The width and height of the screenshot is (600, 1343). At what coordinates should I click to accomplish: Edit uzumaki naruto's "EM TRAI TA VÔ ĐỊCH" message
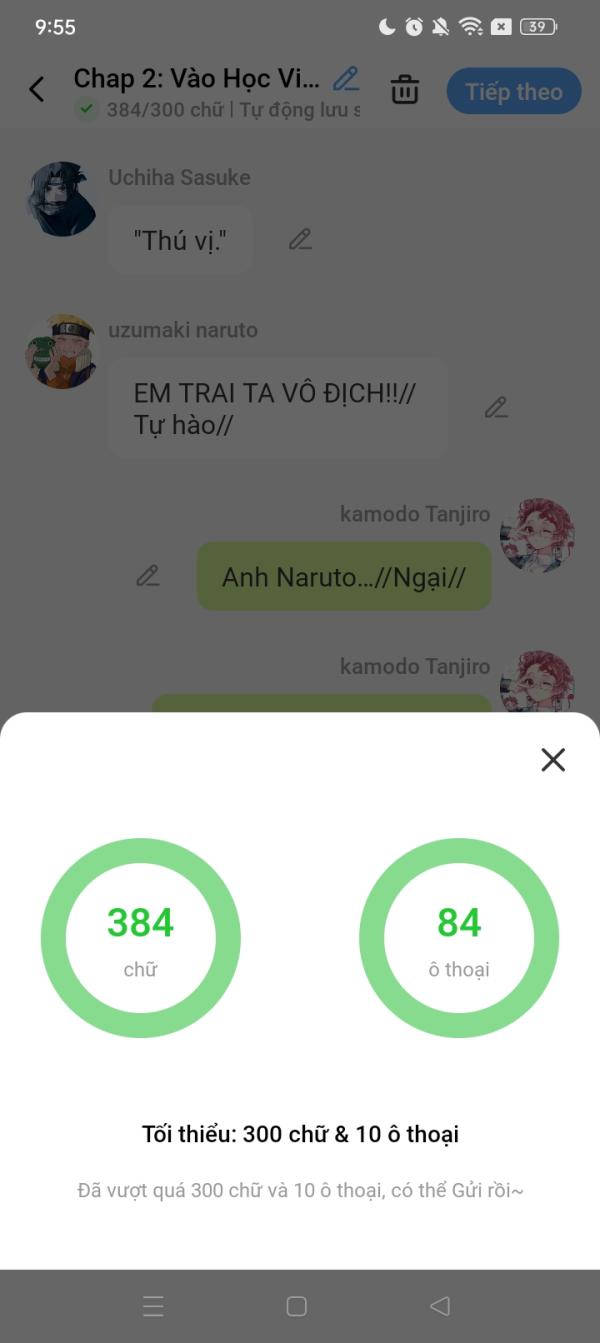496,407
